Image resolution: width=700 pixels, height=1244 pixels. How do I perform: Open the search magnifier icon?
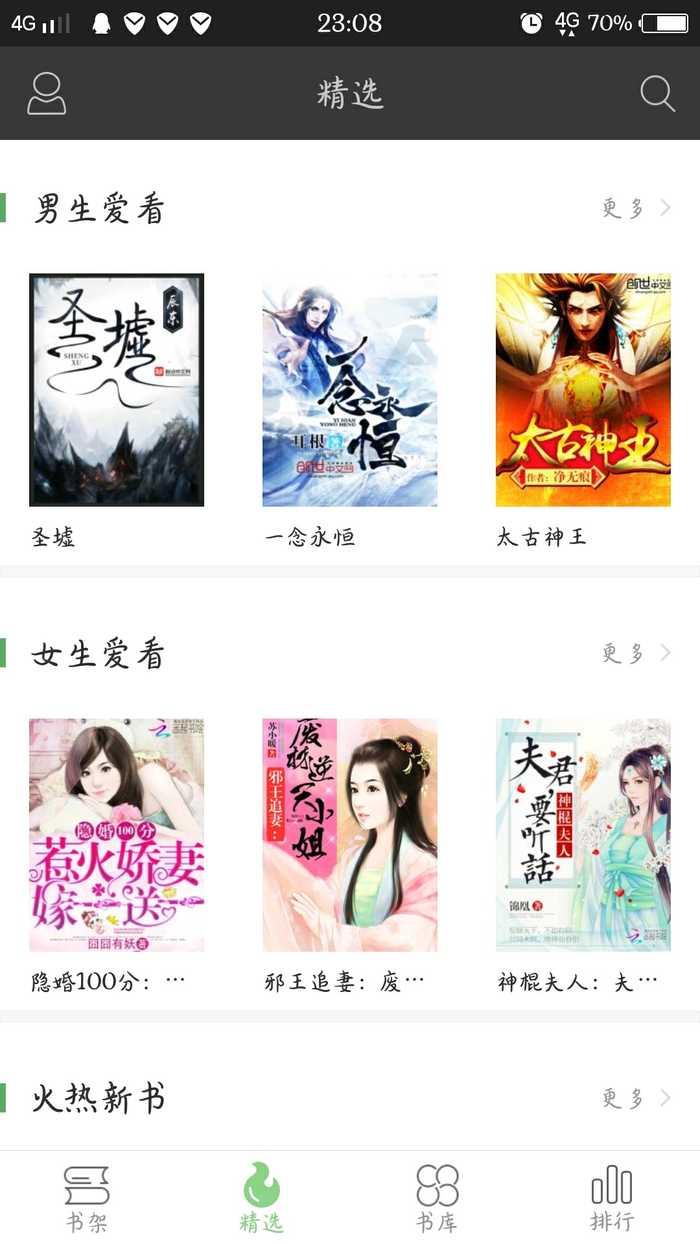click(x=657, y=93)
